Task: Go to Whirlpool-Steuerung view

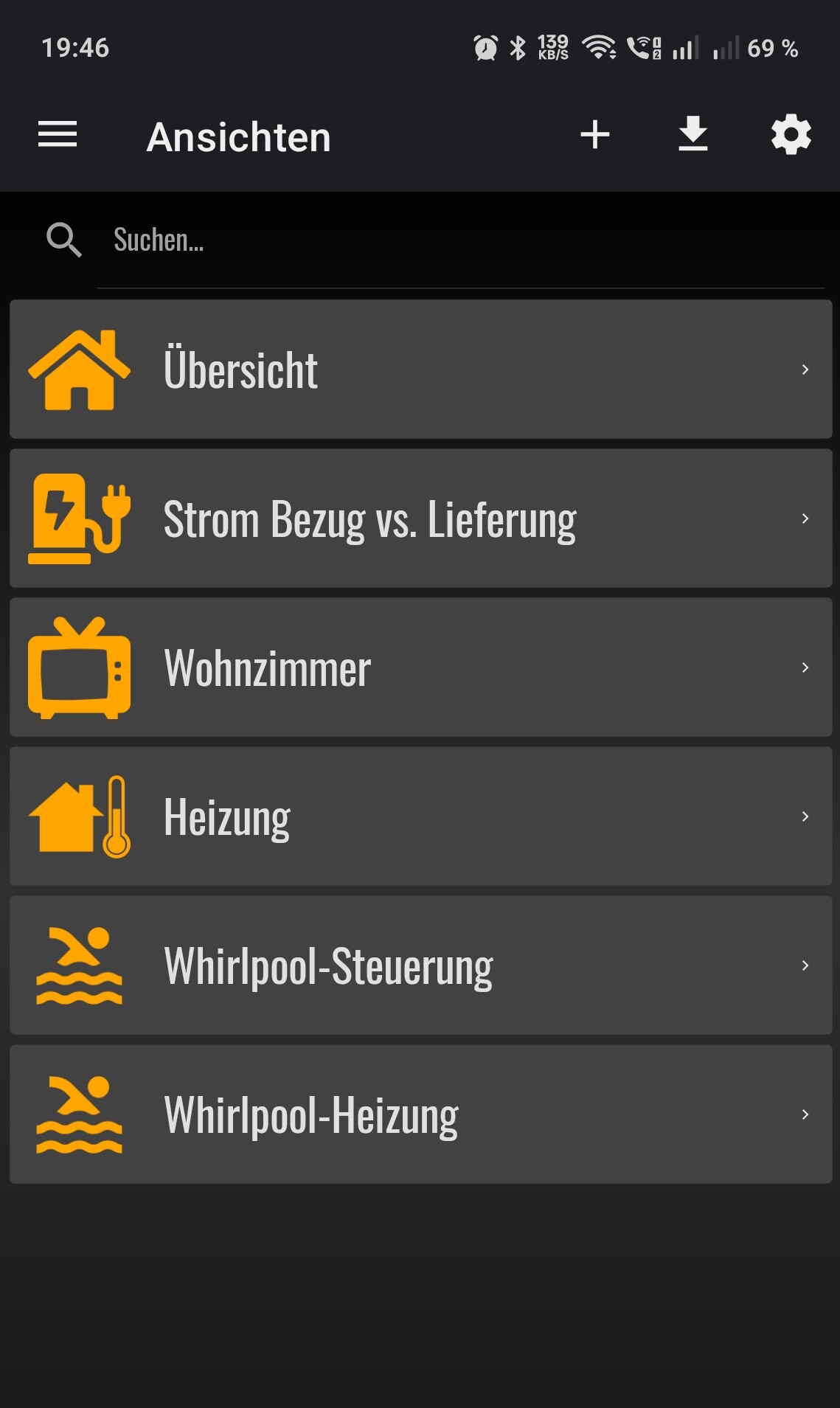Action: pyautogui.click(x=420, y=965)
